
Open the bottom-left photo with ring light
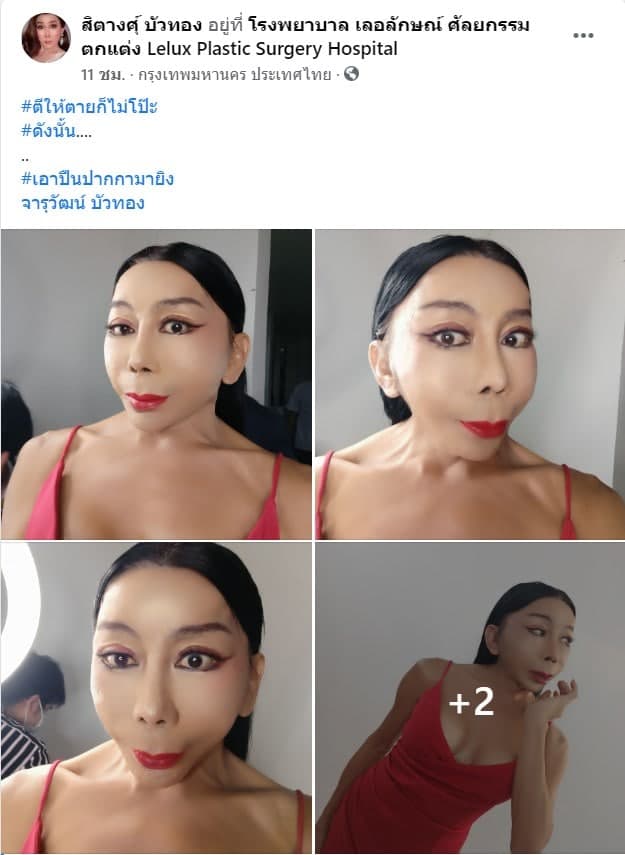pos(156,698)
